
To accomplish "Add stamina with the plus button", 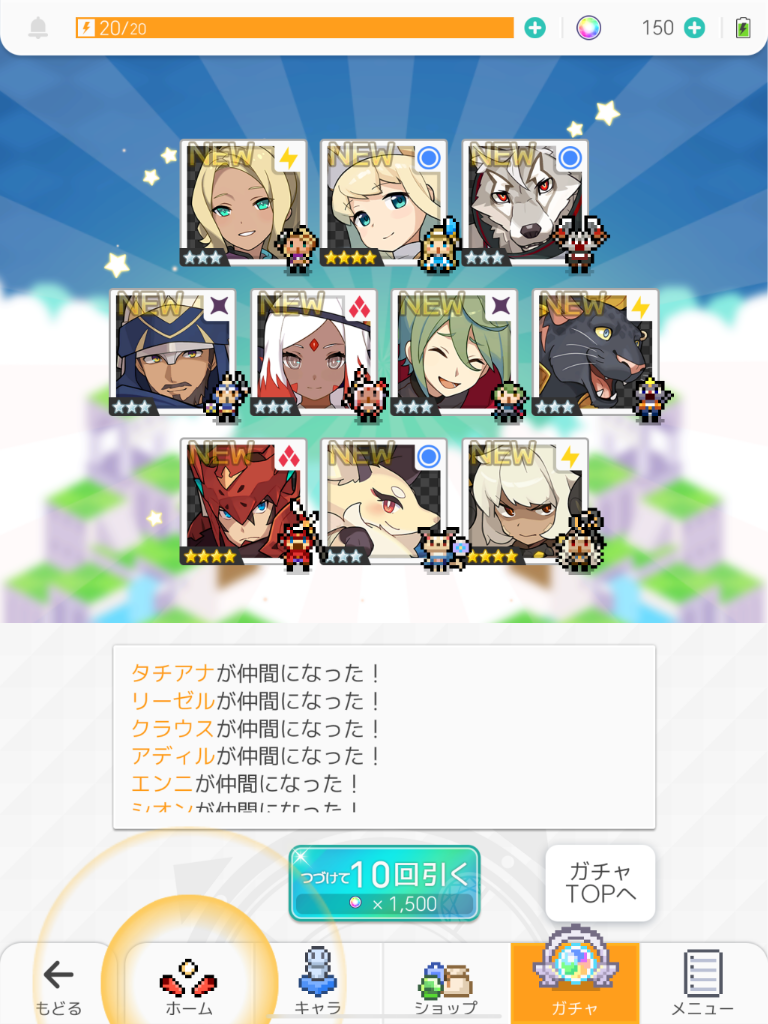I will point(535,28).
